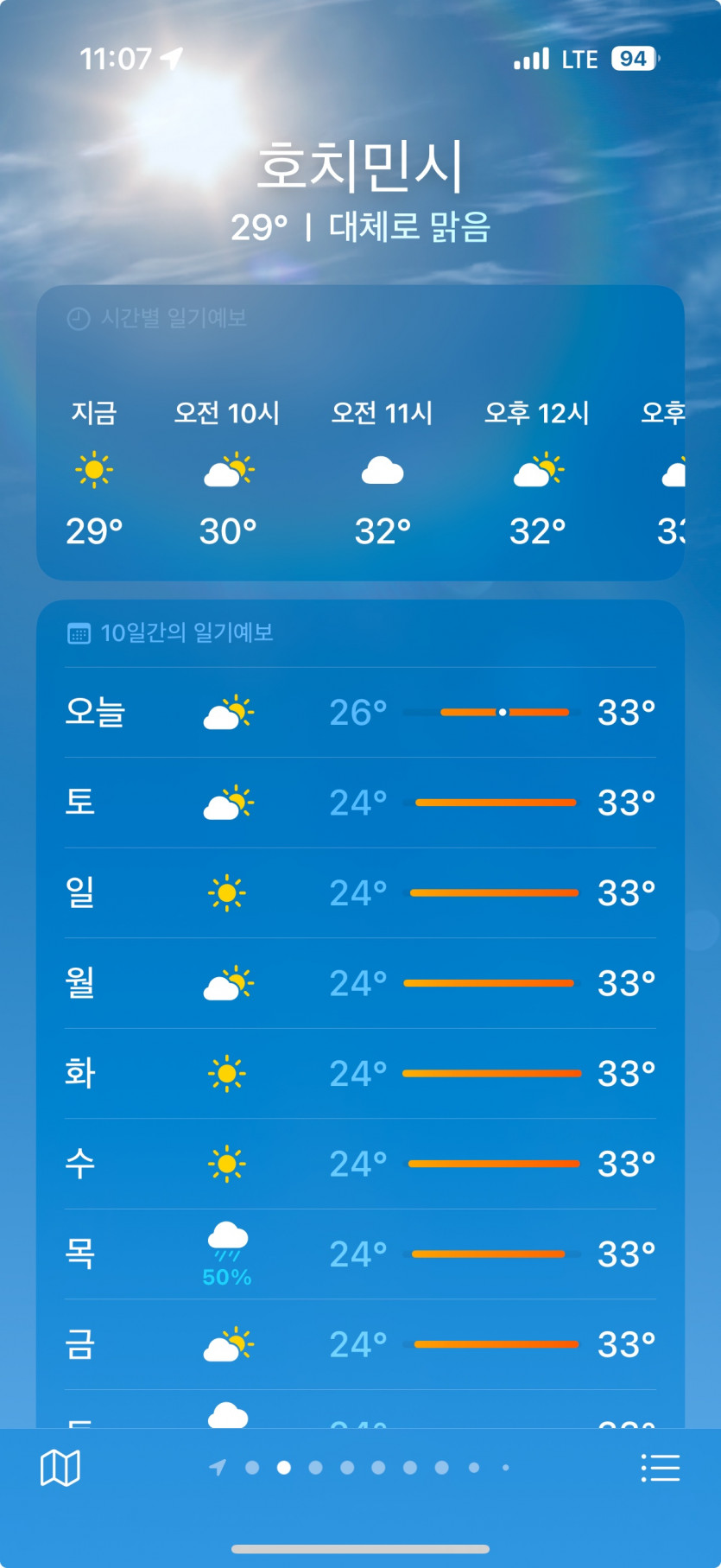Open the city list
This screenshot has width=721, height=1568.
[661, 1468]
